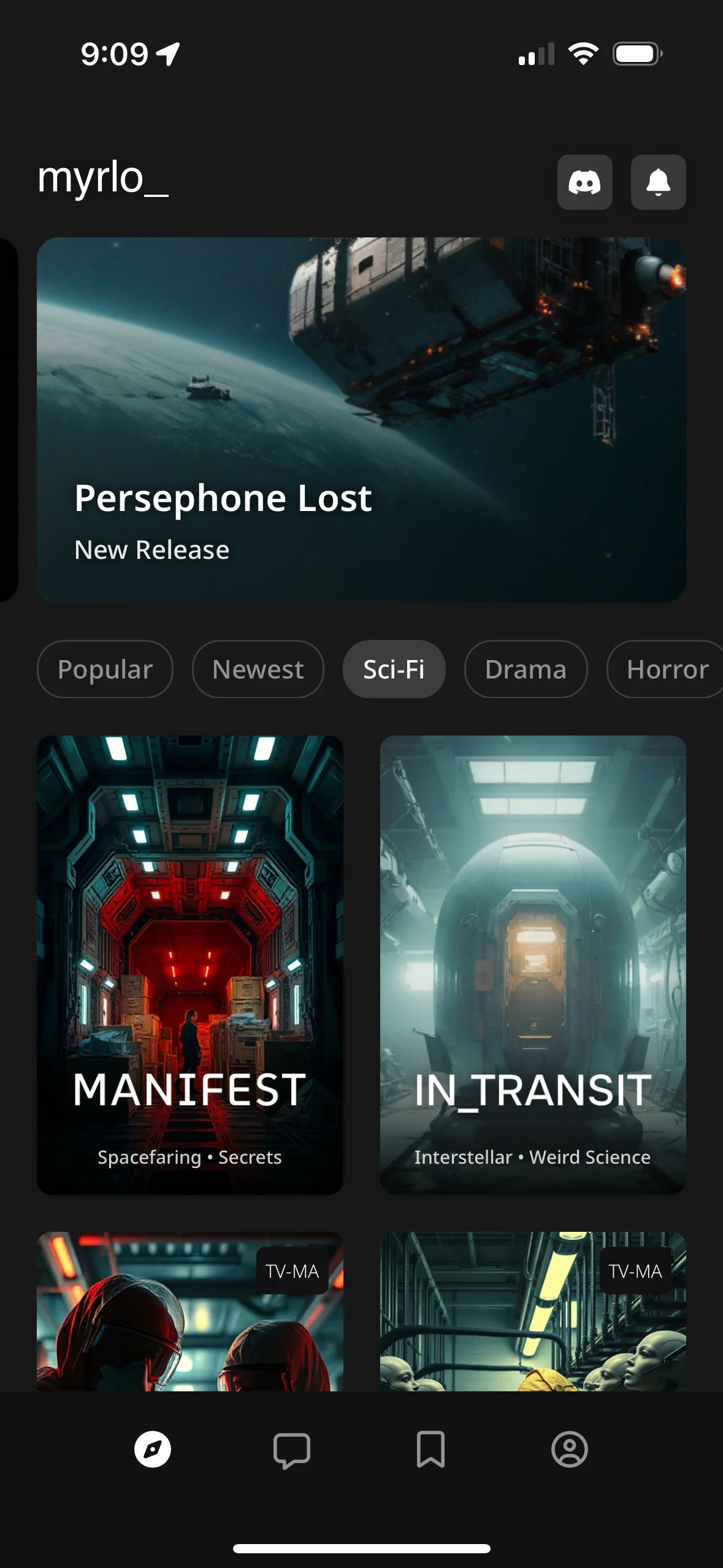Switch to the chat bubble tab

292,1450
